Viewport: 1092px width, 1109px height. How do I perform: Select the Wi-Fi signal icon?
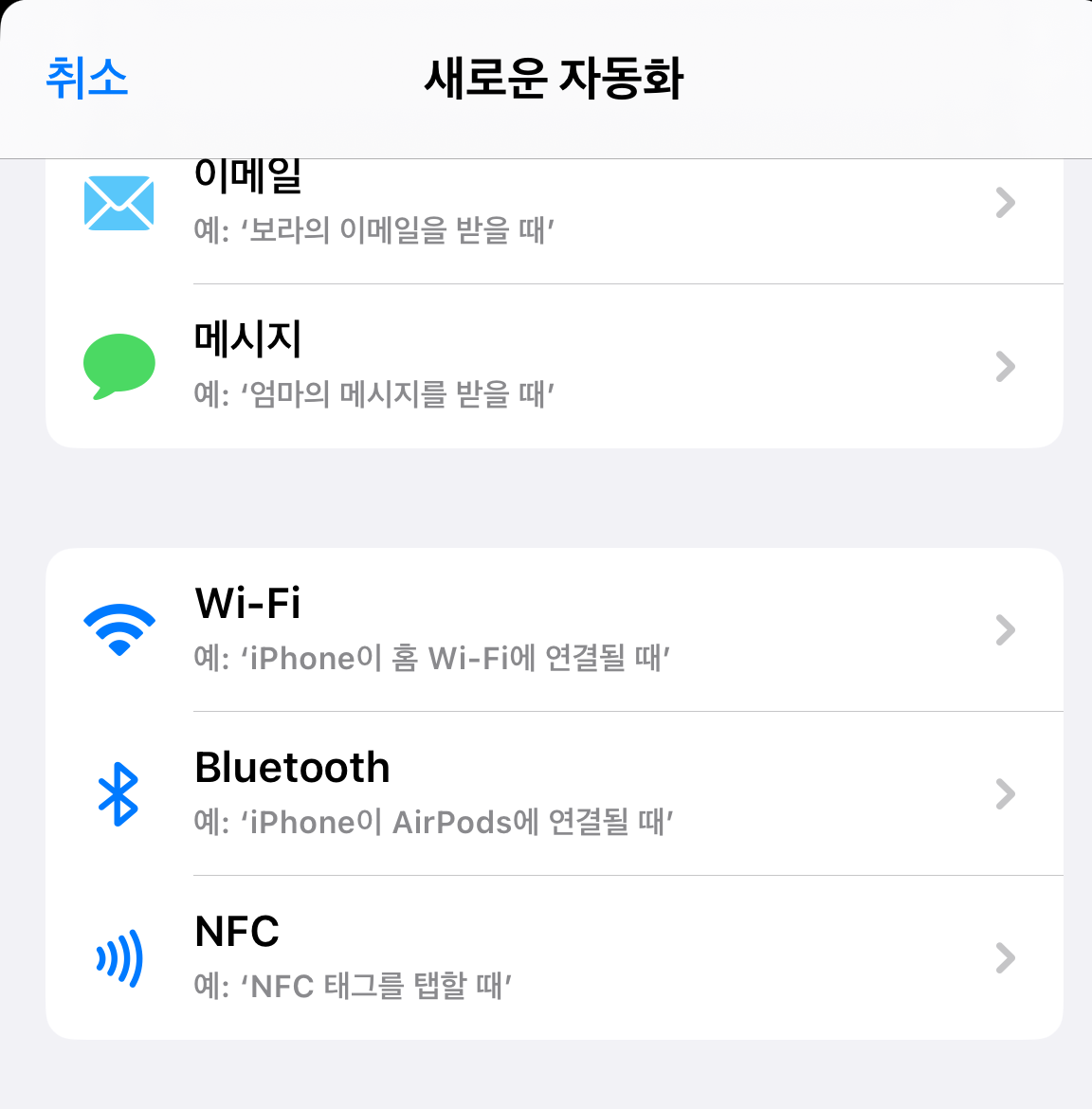pos(119,628)
